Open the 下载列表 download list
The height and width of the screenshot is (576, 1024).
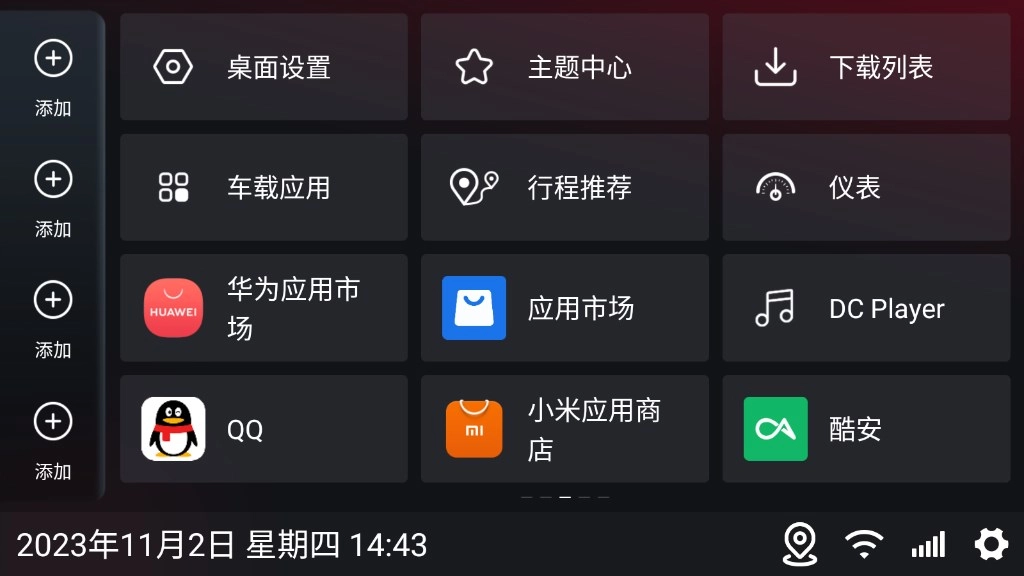[x=866, y=67]
